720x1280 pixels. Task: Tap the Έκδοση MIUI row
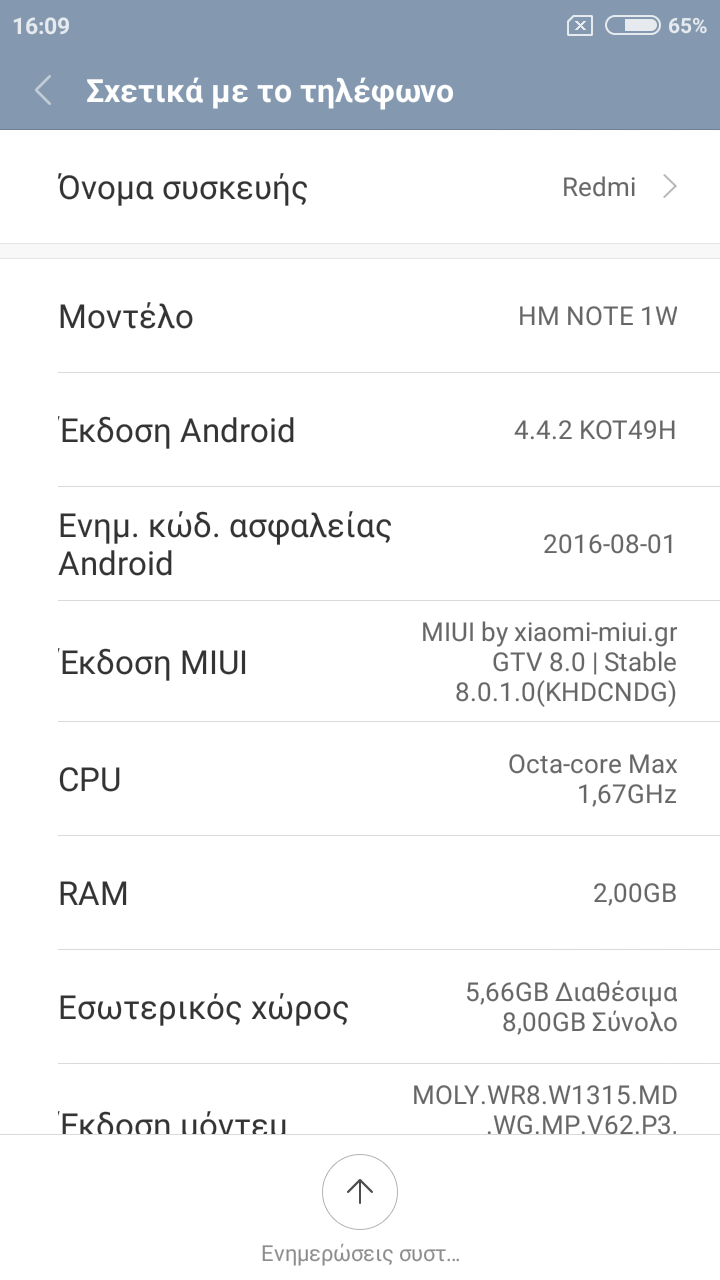pyautogui.click(x=360, y=662)
